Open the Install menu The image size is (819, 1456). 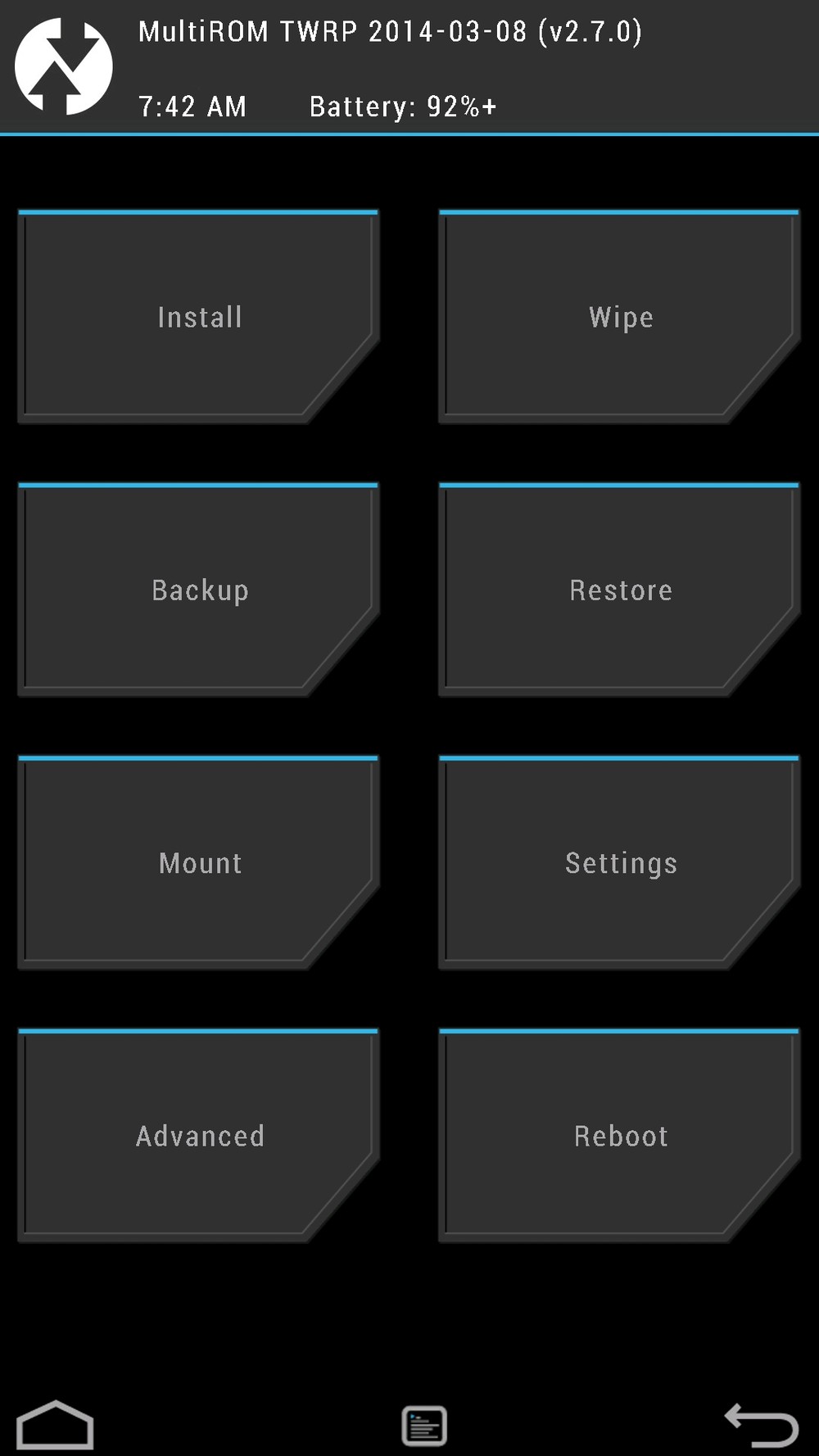point(198,317)
